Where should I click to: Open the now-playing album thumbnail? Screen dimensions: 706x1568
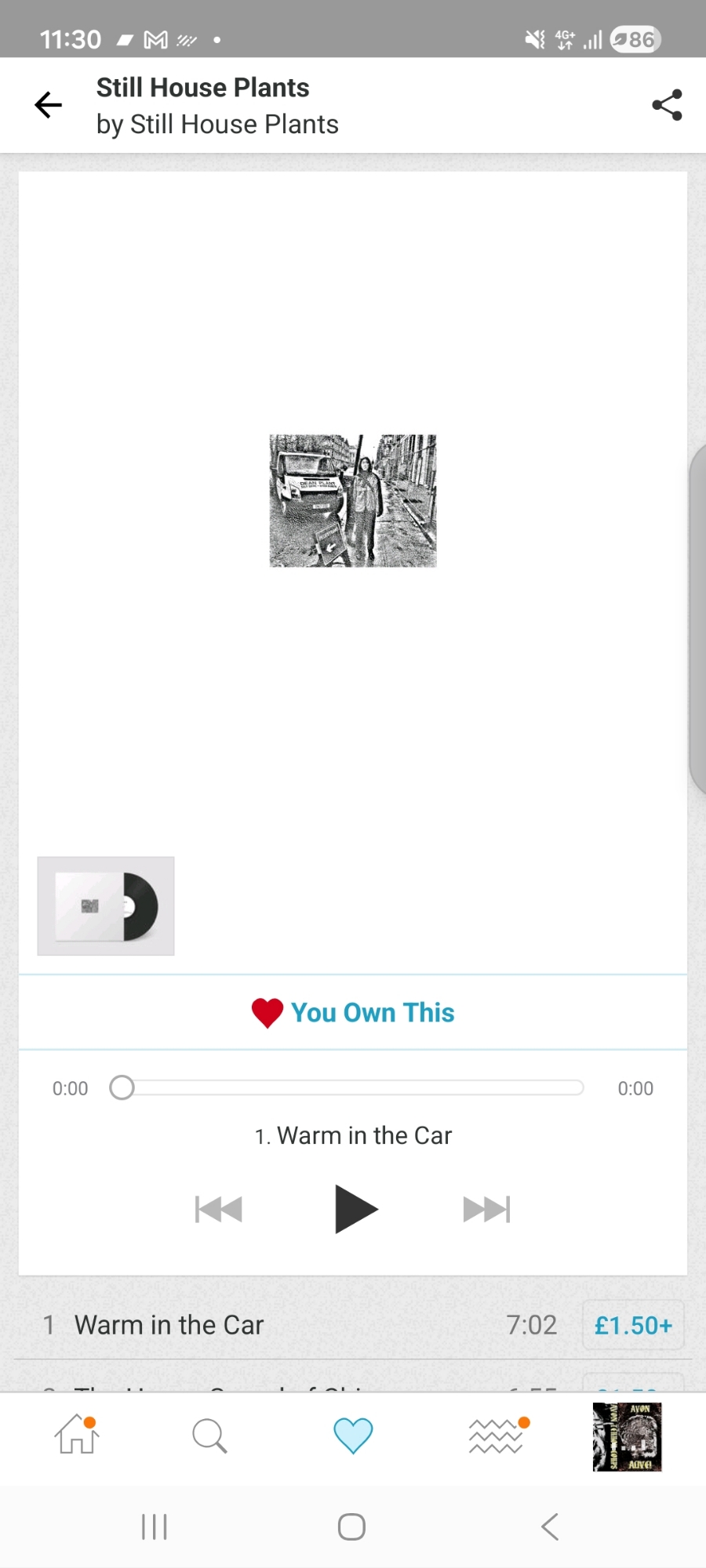point(628,1436)
